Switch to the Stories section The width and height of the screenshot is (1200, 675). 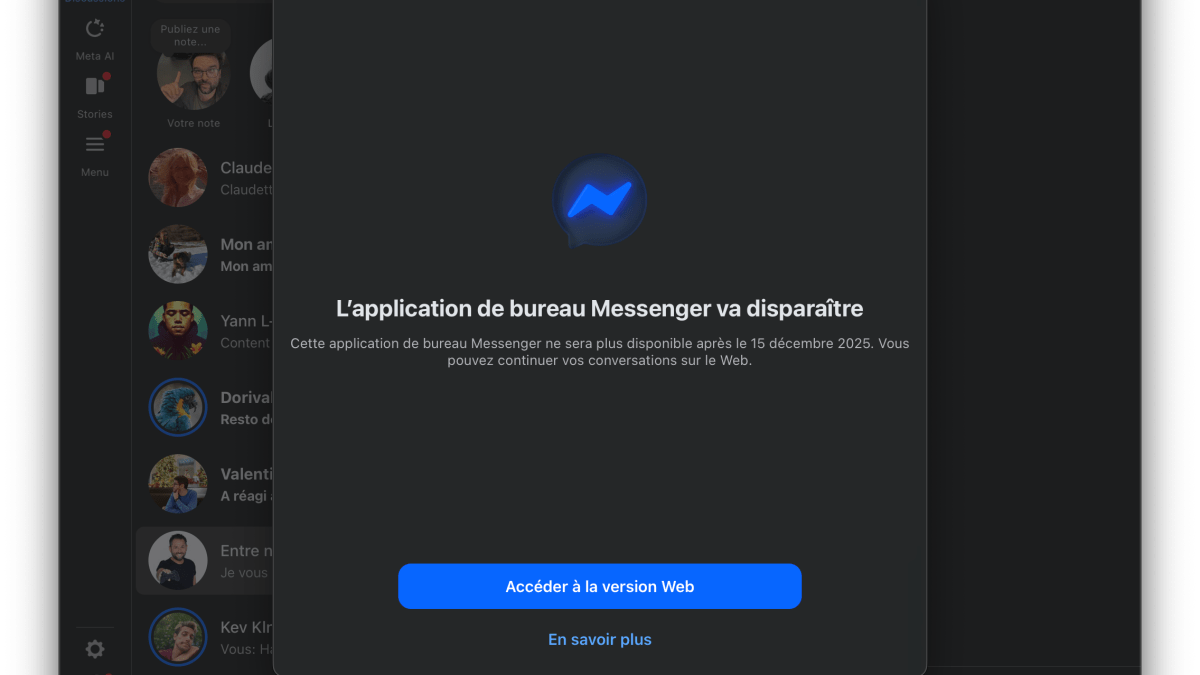pos(95,96)
